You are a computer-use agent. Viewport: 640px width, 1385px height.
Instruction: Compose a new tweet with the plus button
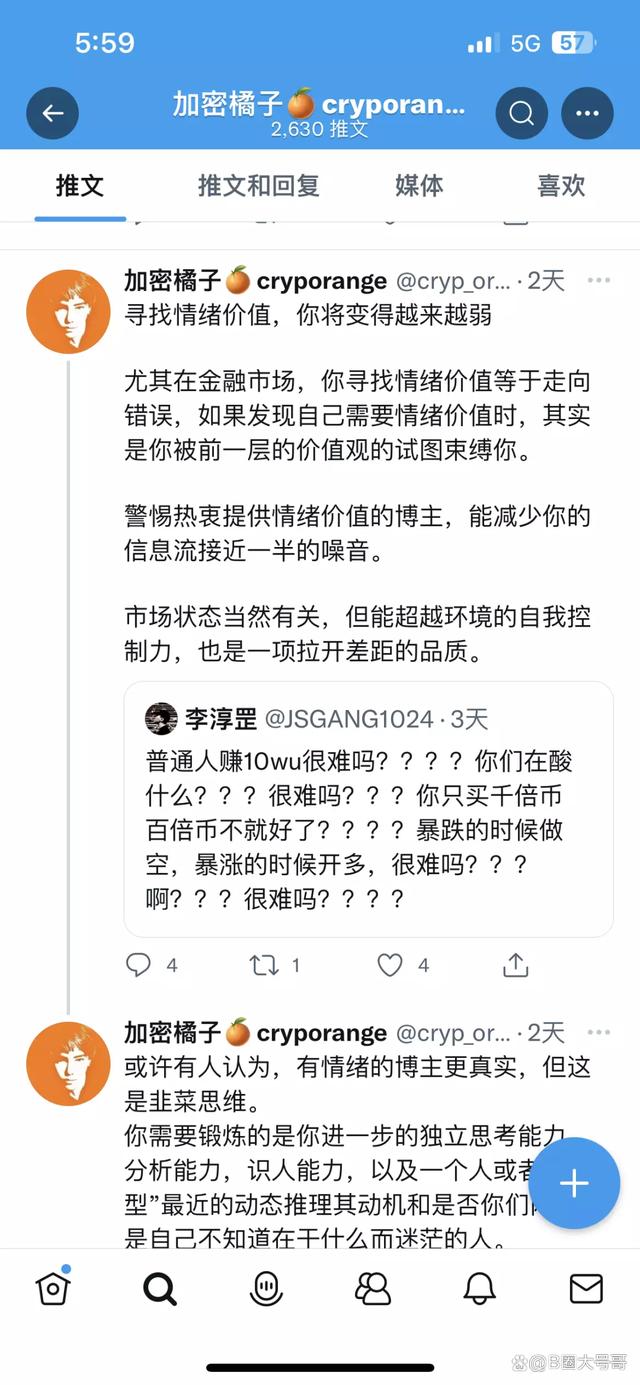574,1184
